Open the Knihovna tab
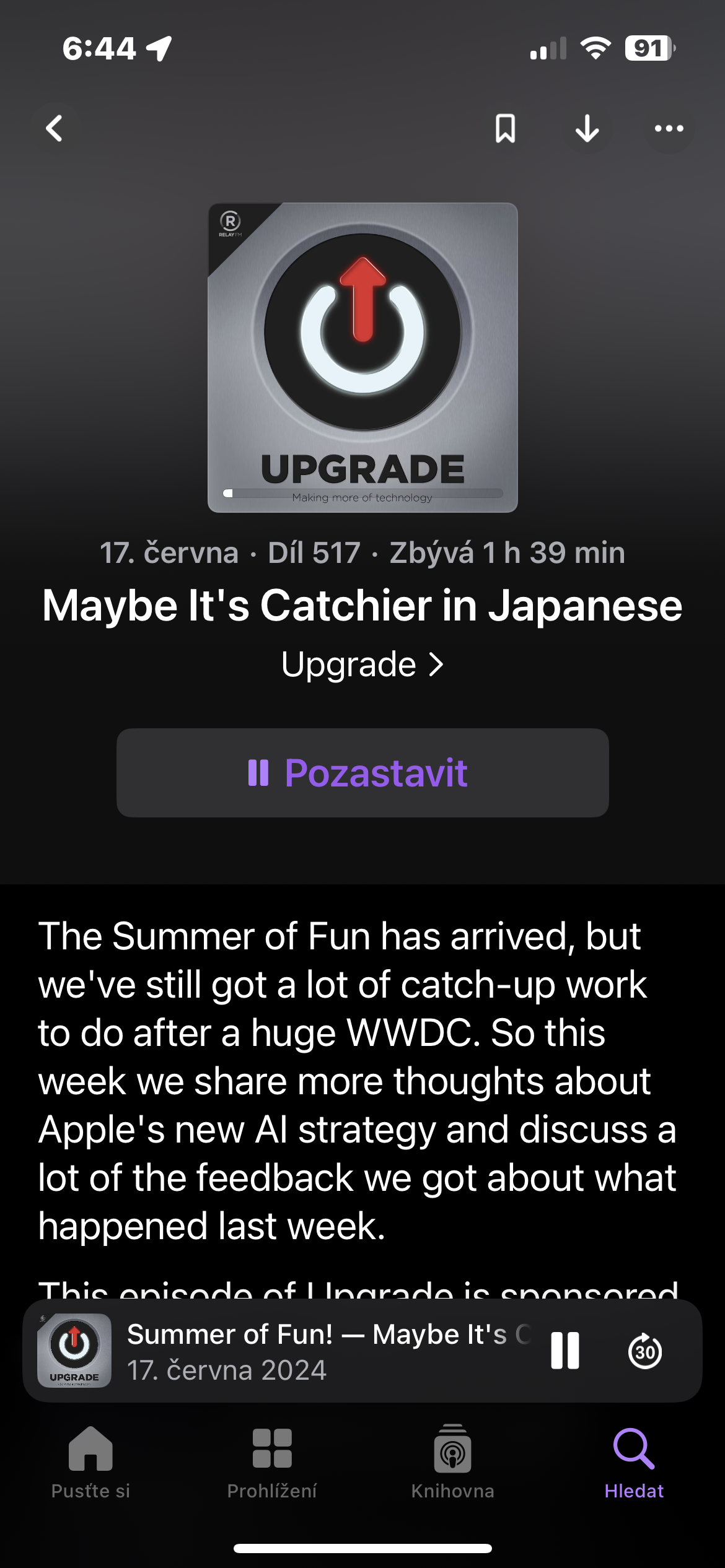 (x=453, y=1460)
